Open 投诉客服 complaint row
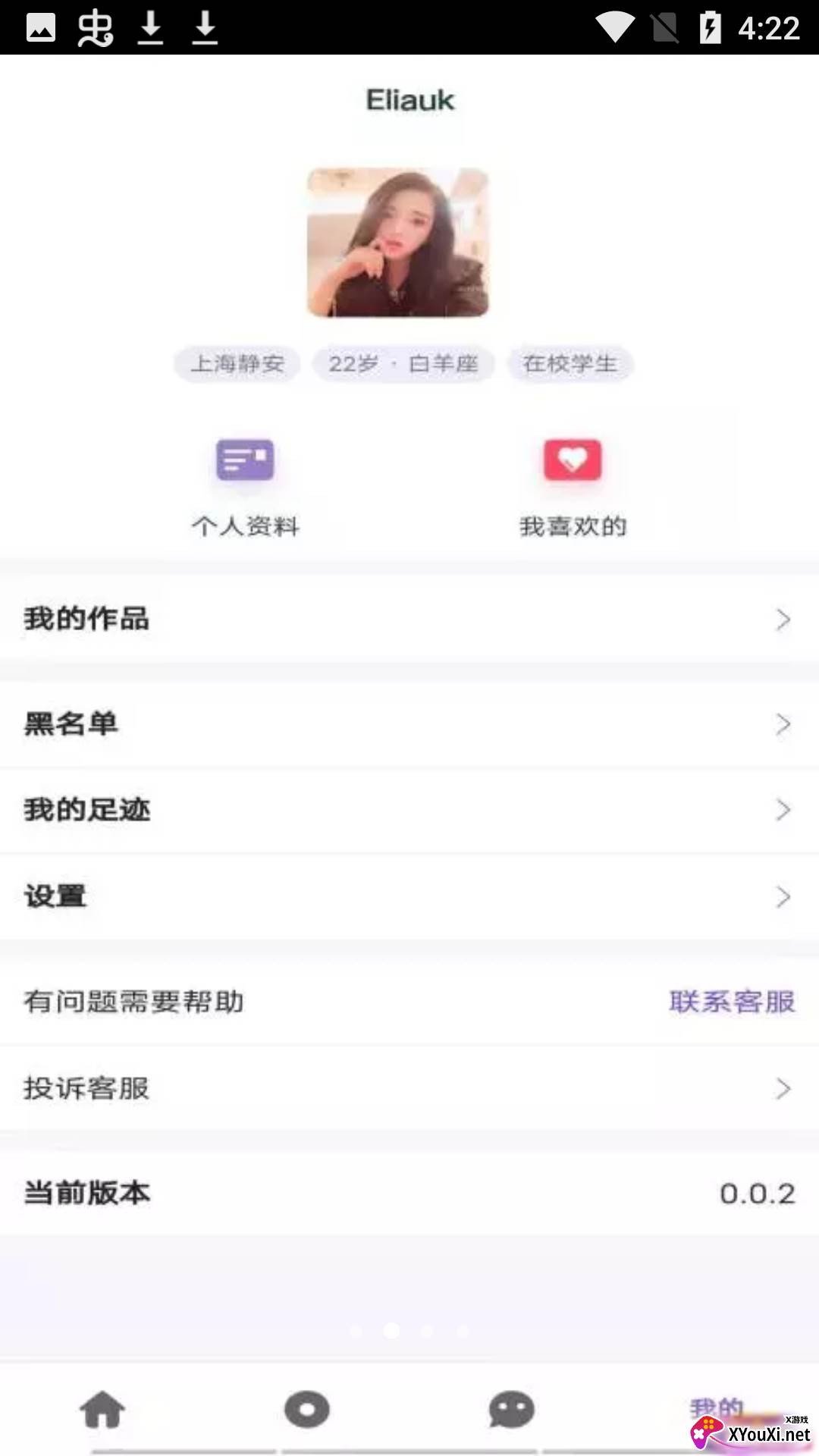Viewport: 819px width, 1456px height. [409, 1089]
